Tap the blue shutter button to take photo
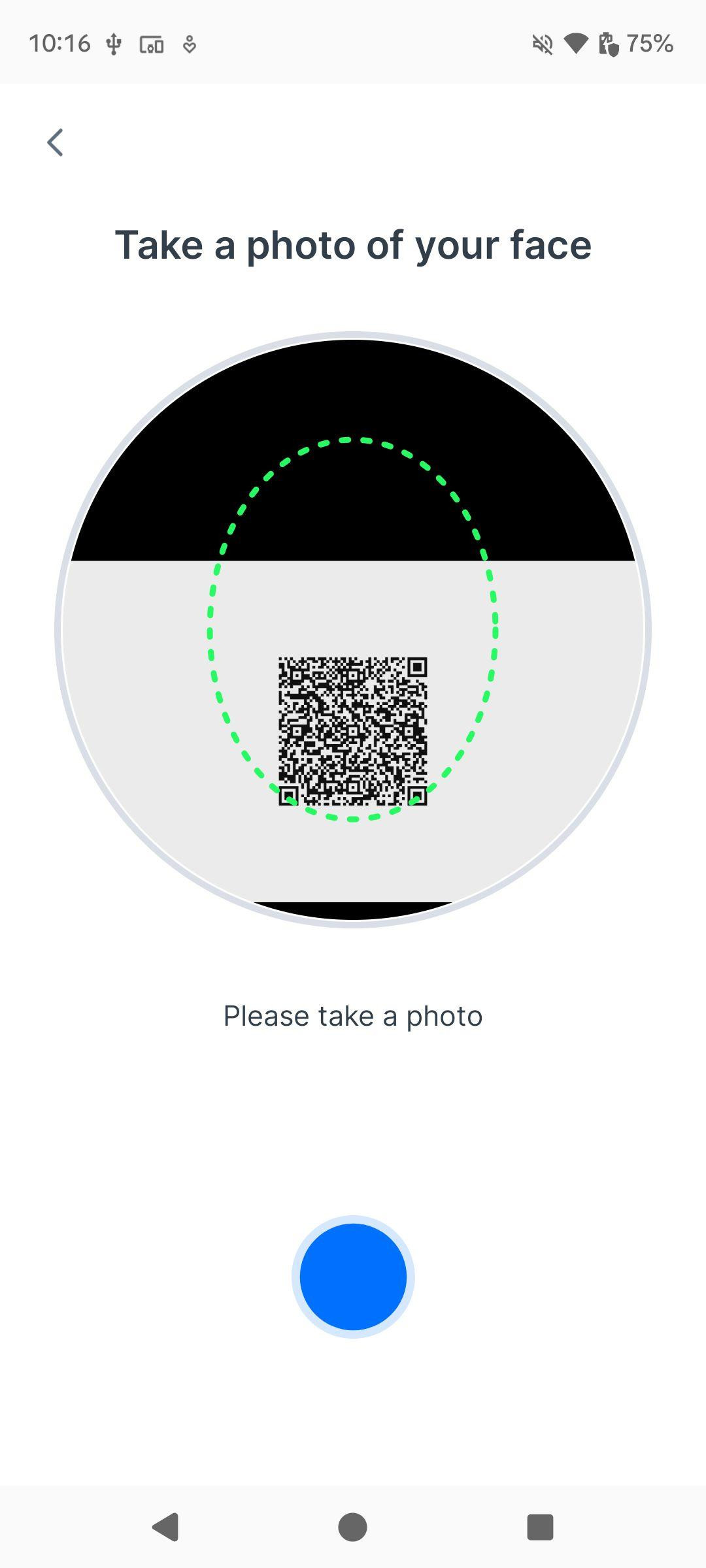 (x=353, y=1277)
